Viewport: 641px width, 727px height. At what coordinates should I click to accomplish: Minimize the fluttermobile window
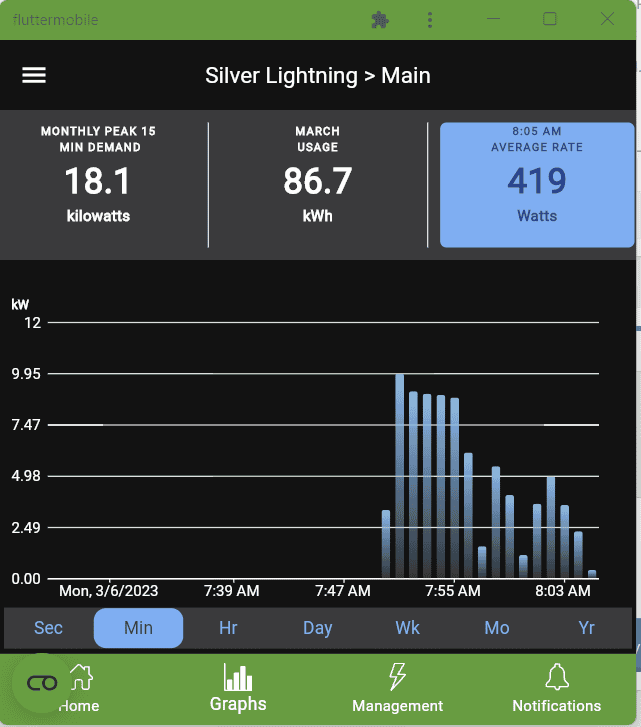(x=494, y=19)
